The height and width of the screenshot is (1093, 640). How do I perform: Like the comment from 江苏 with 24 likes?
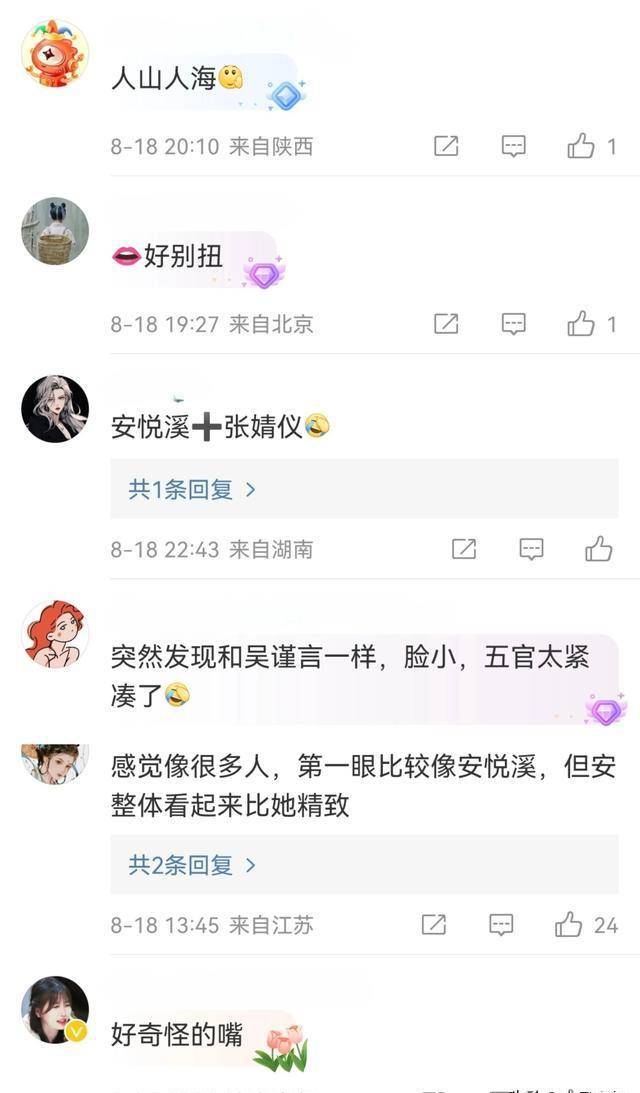pyautogui.click(x=569, y=925)
